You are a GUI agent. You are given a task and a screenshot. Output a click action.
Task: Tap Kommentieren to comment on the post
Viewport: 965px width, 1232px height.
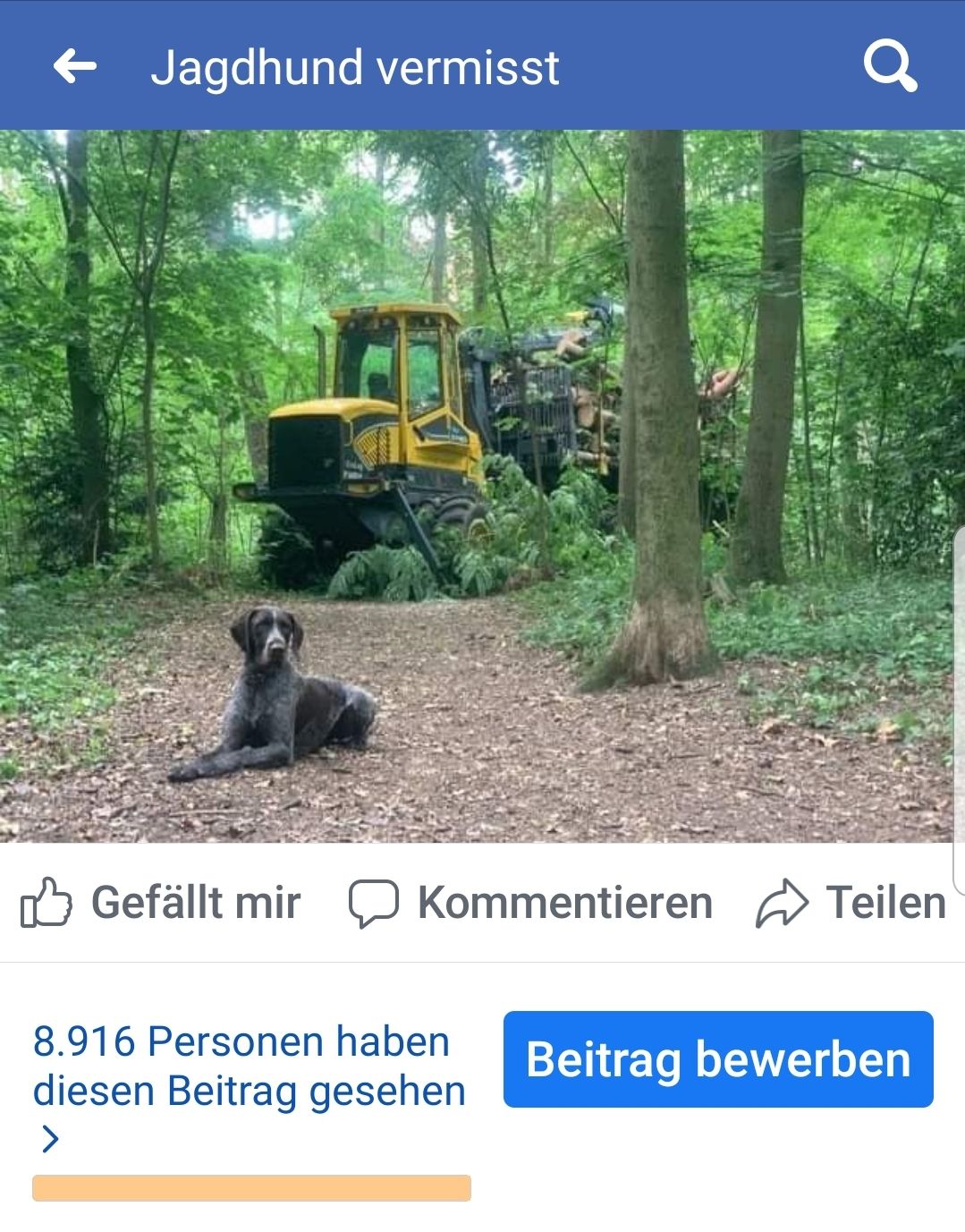[x=530, y=902]
